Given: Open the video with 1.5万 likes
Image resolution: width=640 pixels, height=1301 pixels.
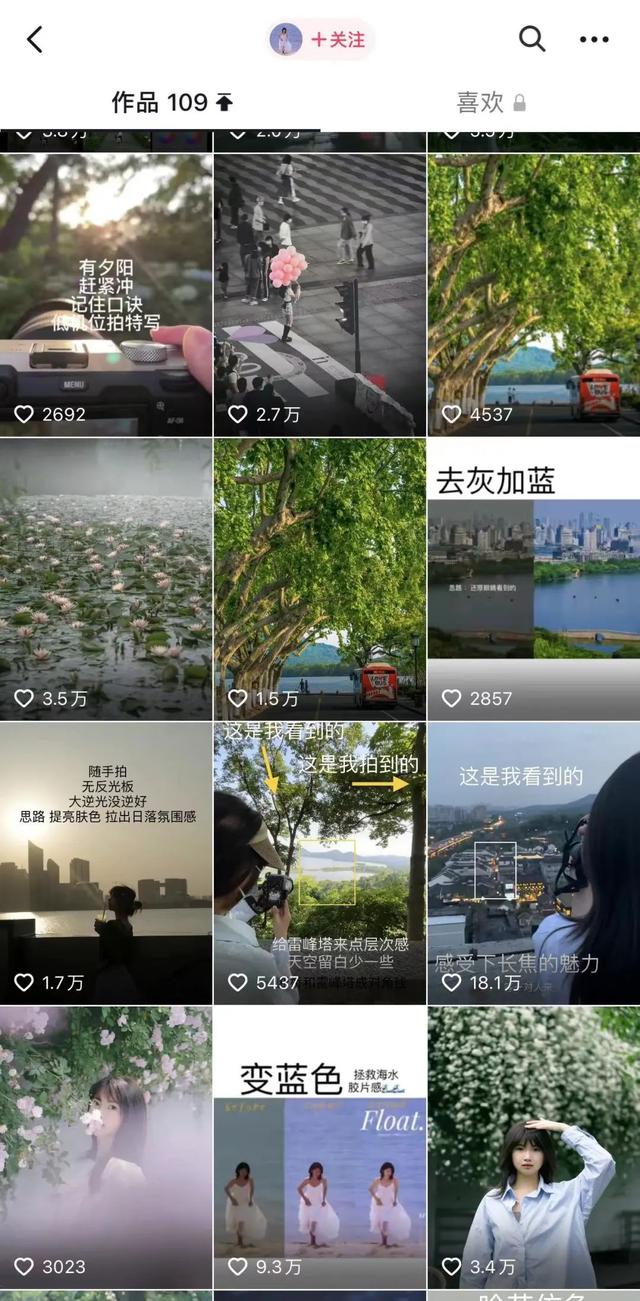Looking at the screenshot, I should point(320,579).
